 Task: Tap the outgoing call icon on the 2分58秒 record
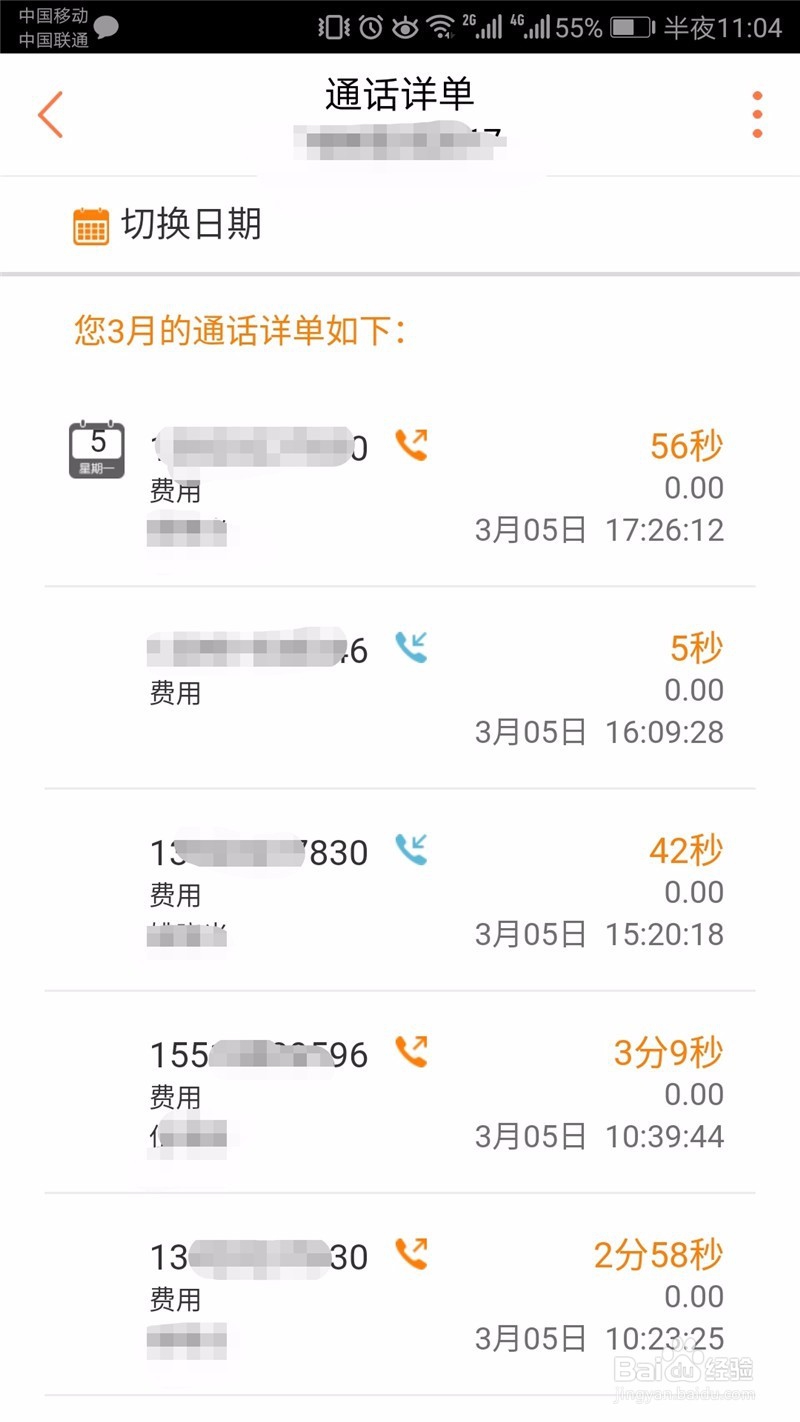pos(412,1255)
